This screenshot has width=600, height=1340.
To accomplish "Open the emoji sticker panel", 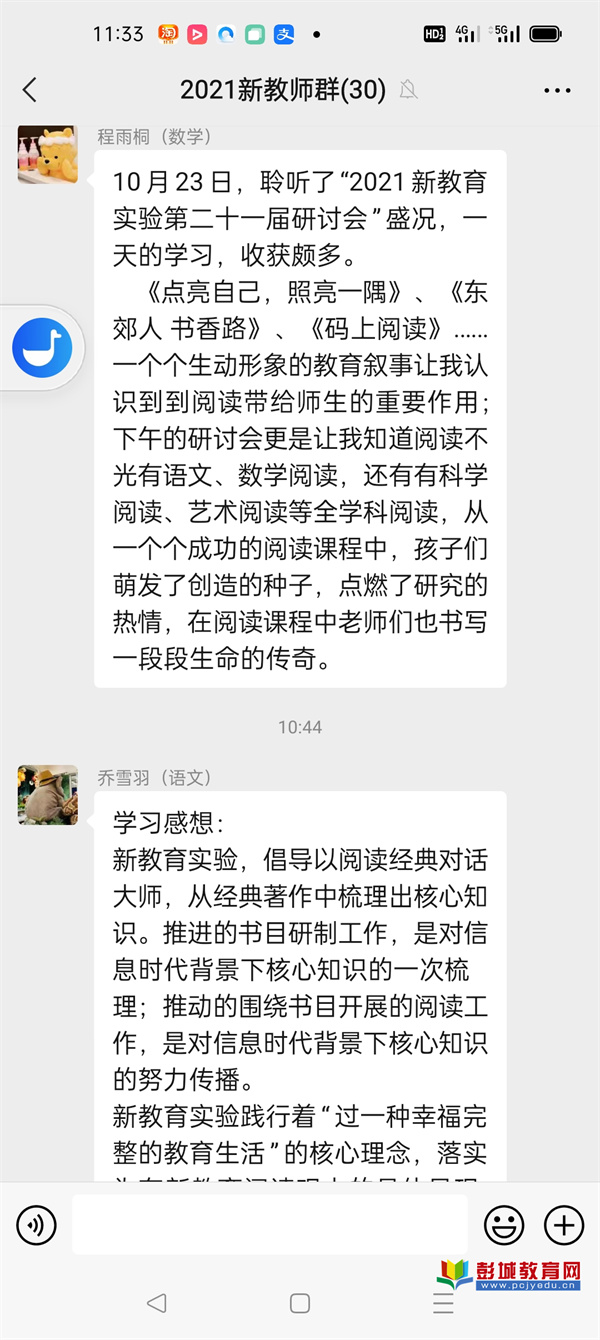I will click(x=504, y=1224).
